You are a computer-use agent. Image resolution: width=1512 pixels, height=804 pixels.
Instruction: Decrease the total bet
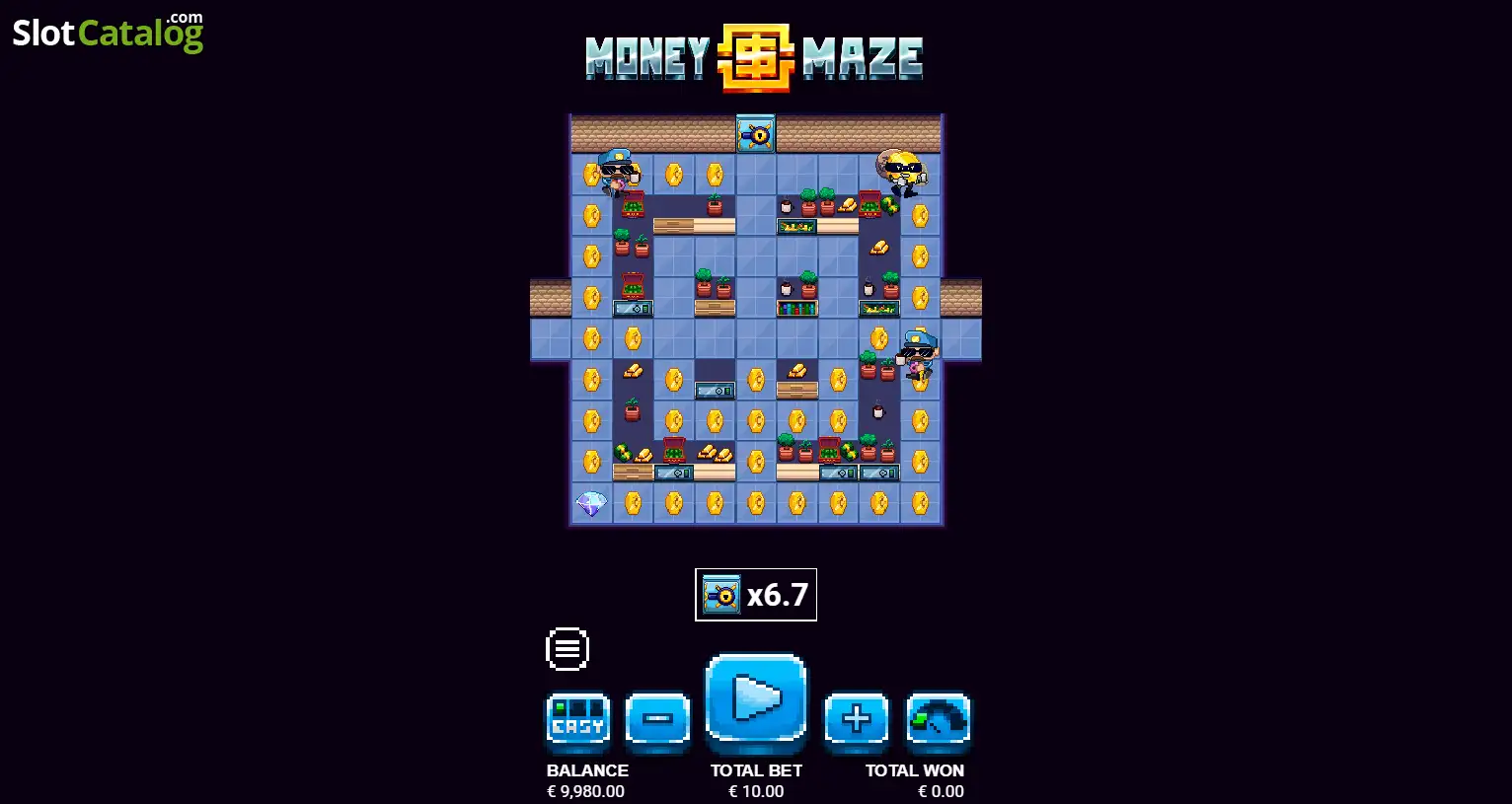tap(657, 719)
